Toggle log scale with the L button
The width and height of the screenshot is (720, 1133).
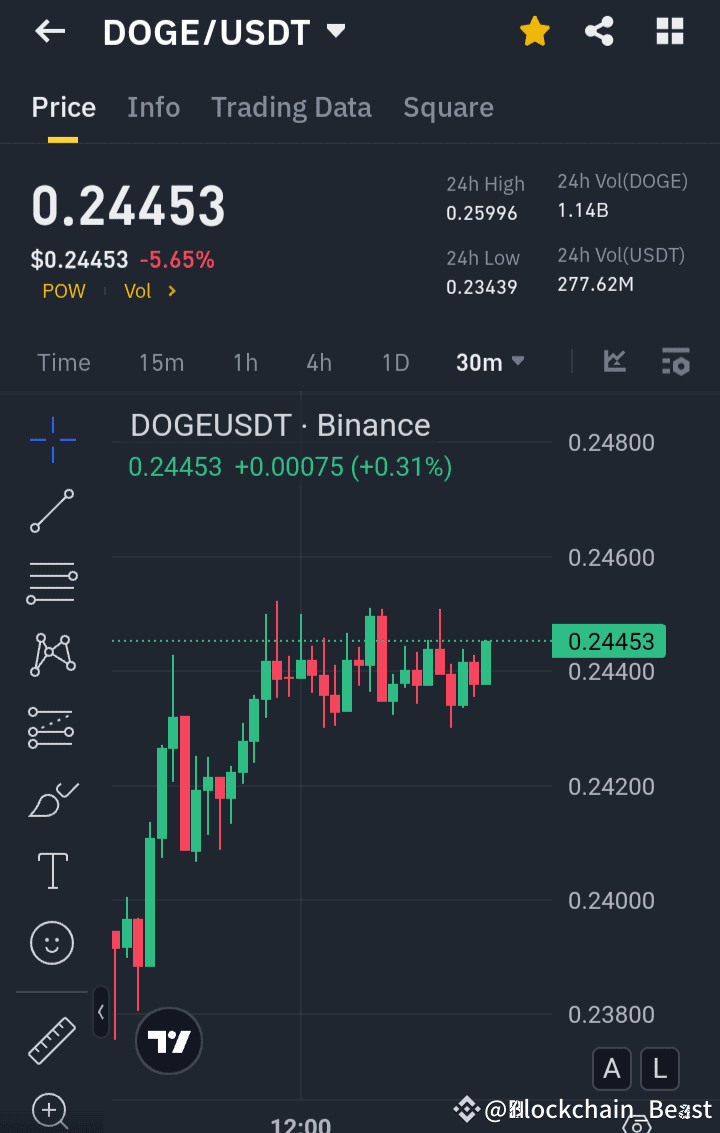(660, 1069)
